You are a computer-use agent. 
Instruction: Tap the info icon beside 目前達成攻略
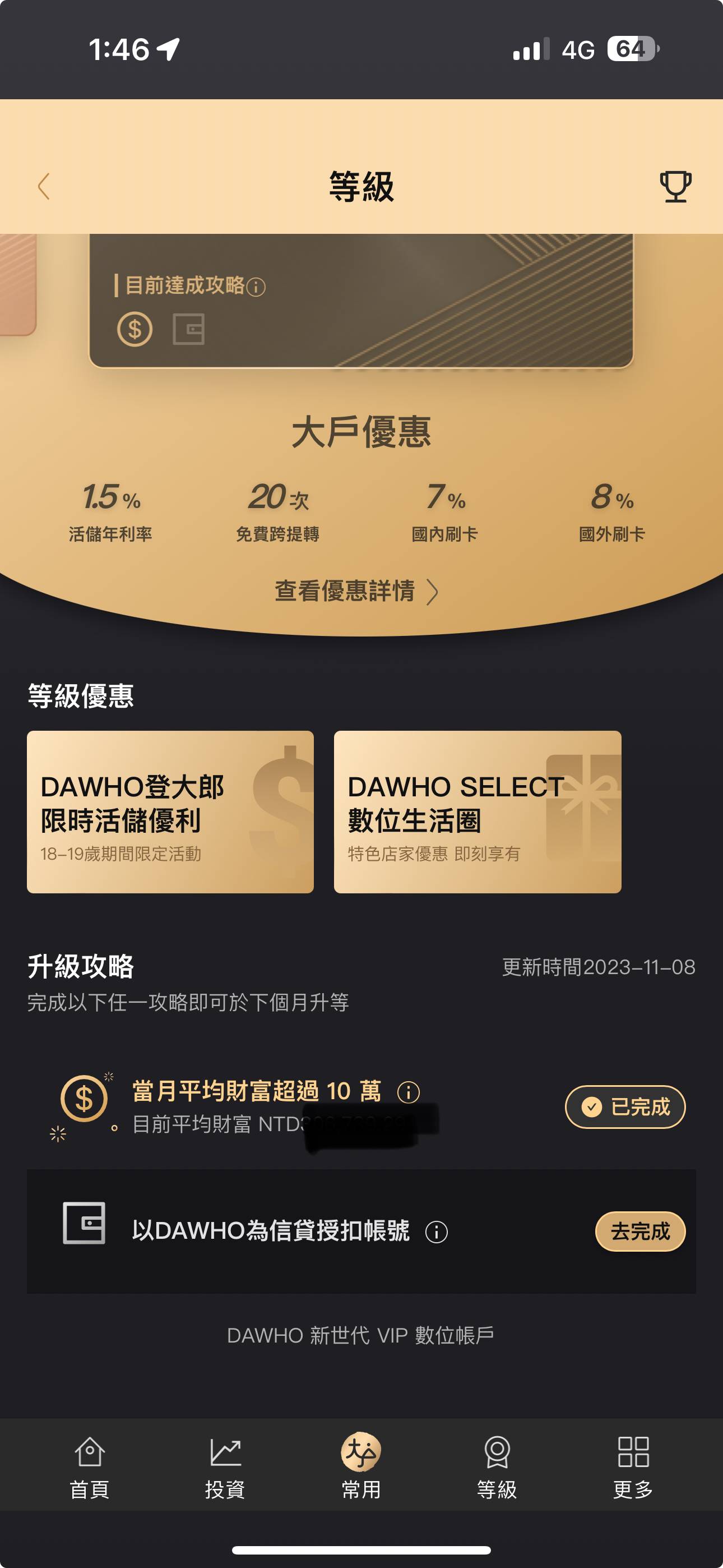tap(256, 287)
